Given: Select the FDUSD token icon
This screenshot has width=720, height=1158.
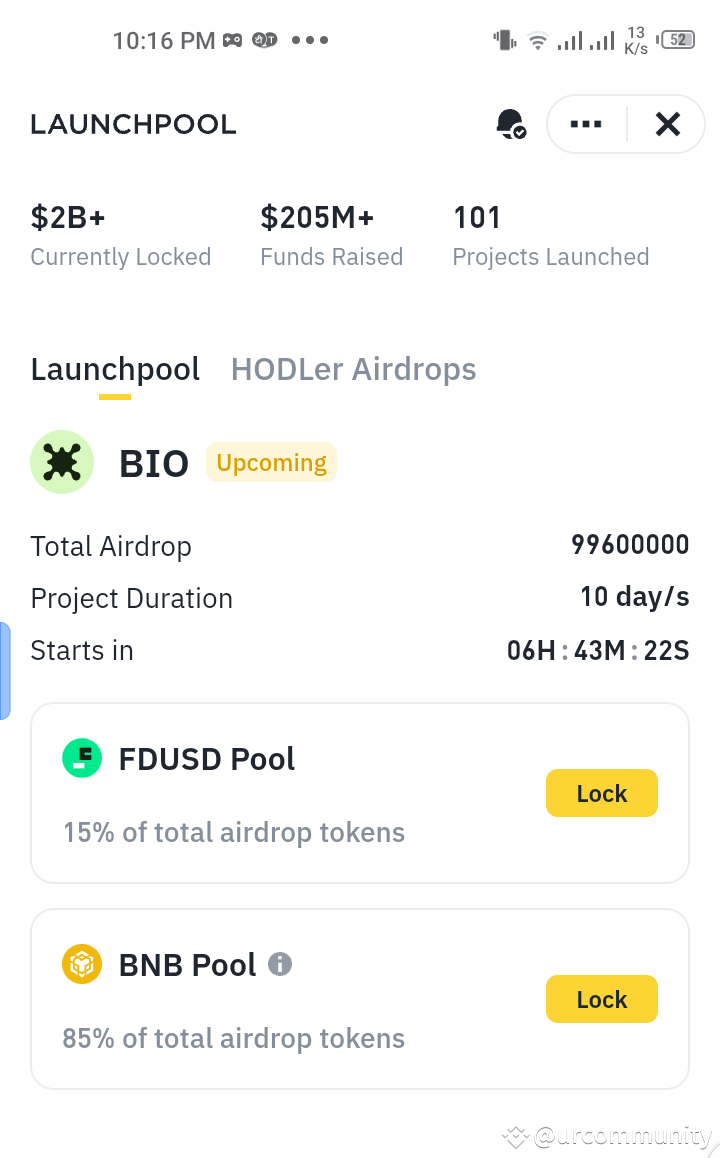Looking at the screenshot, I should [82, 758].
